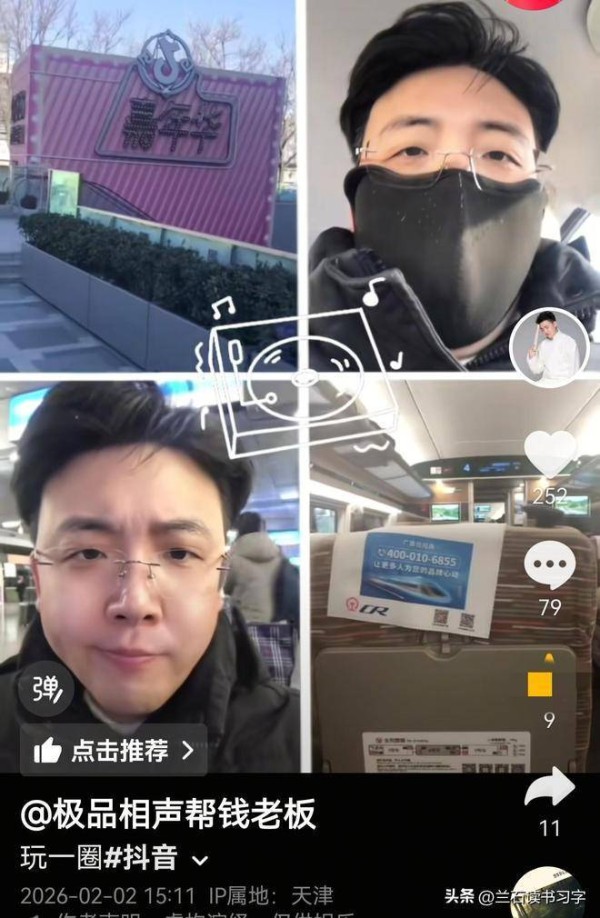Expand the caption next to #抖音
The image size is (600, 918).
[200, 860]
